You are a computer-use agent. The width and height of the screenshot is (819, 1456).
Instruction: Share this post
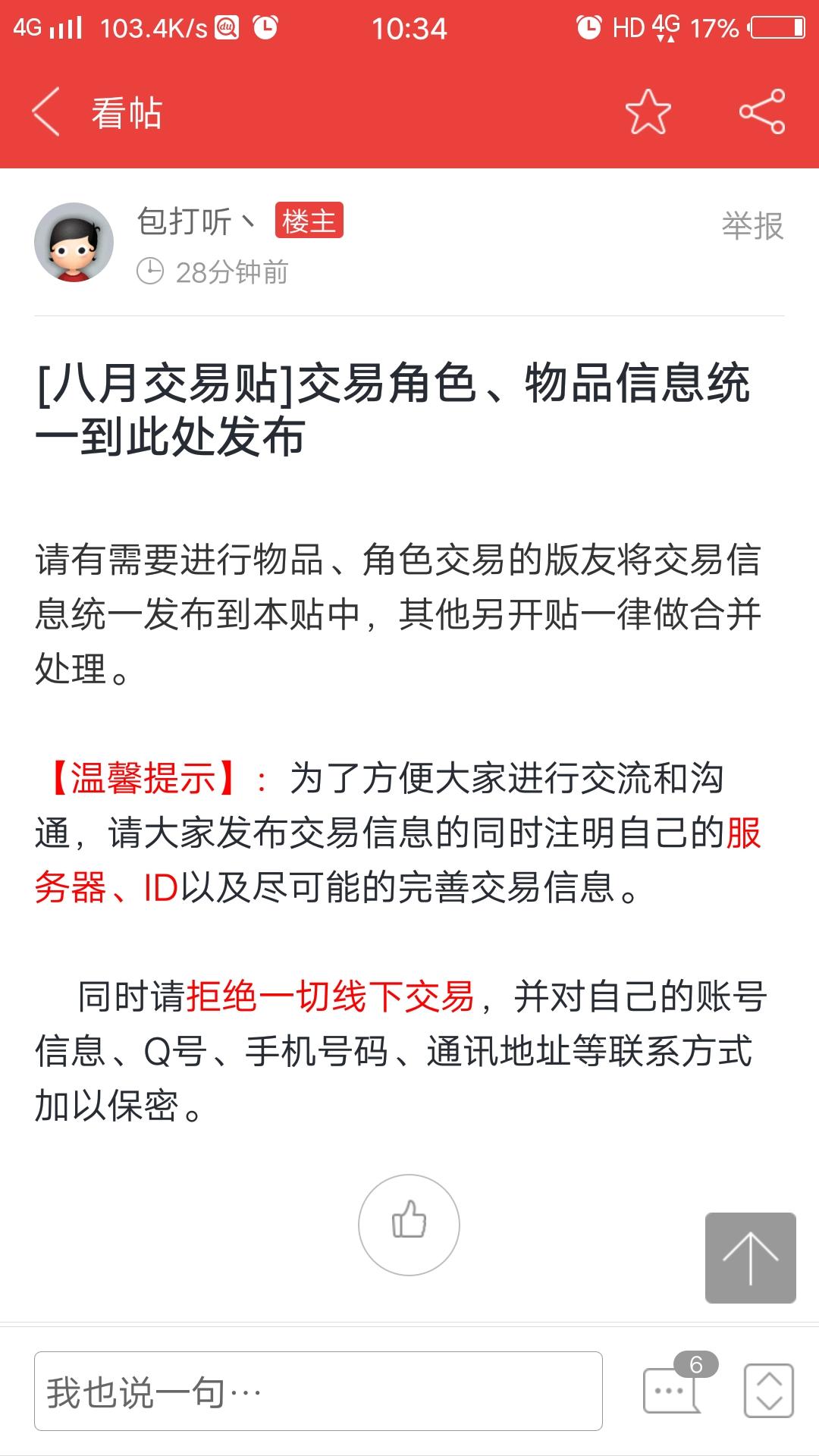pos(762,112)
